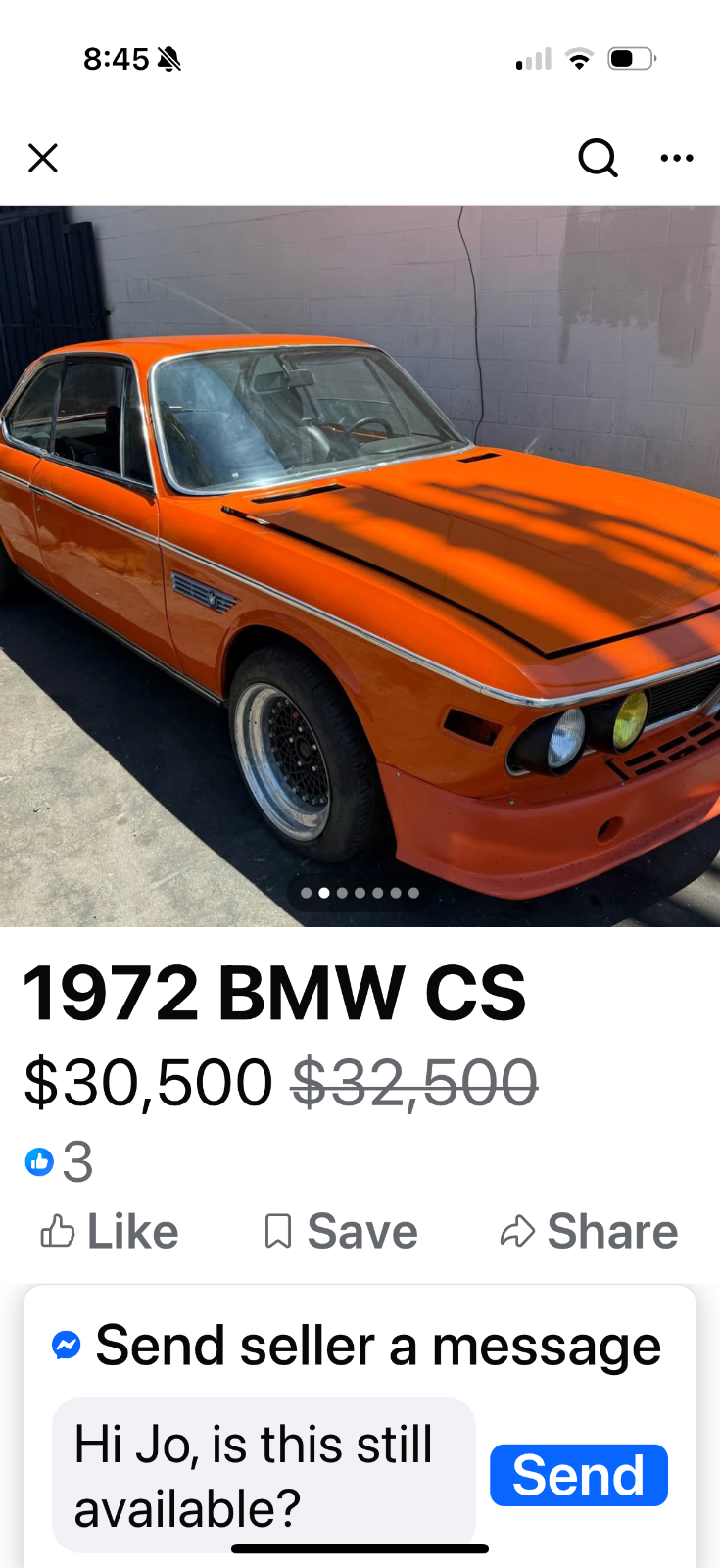Viewport: 720px width, 1568px height.
Task: Open the three-dot overflow menu
Action: pyautogui.click(x=677, y=158)
